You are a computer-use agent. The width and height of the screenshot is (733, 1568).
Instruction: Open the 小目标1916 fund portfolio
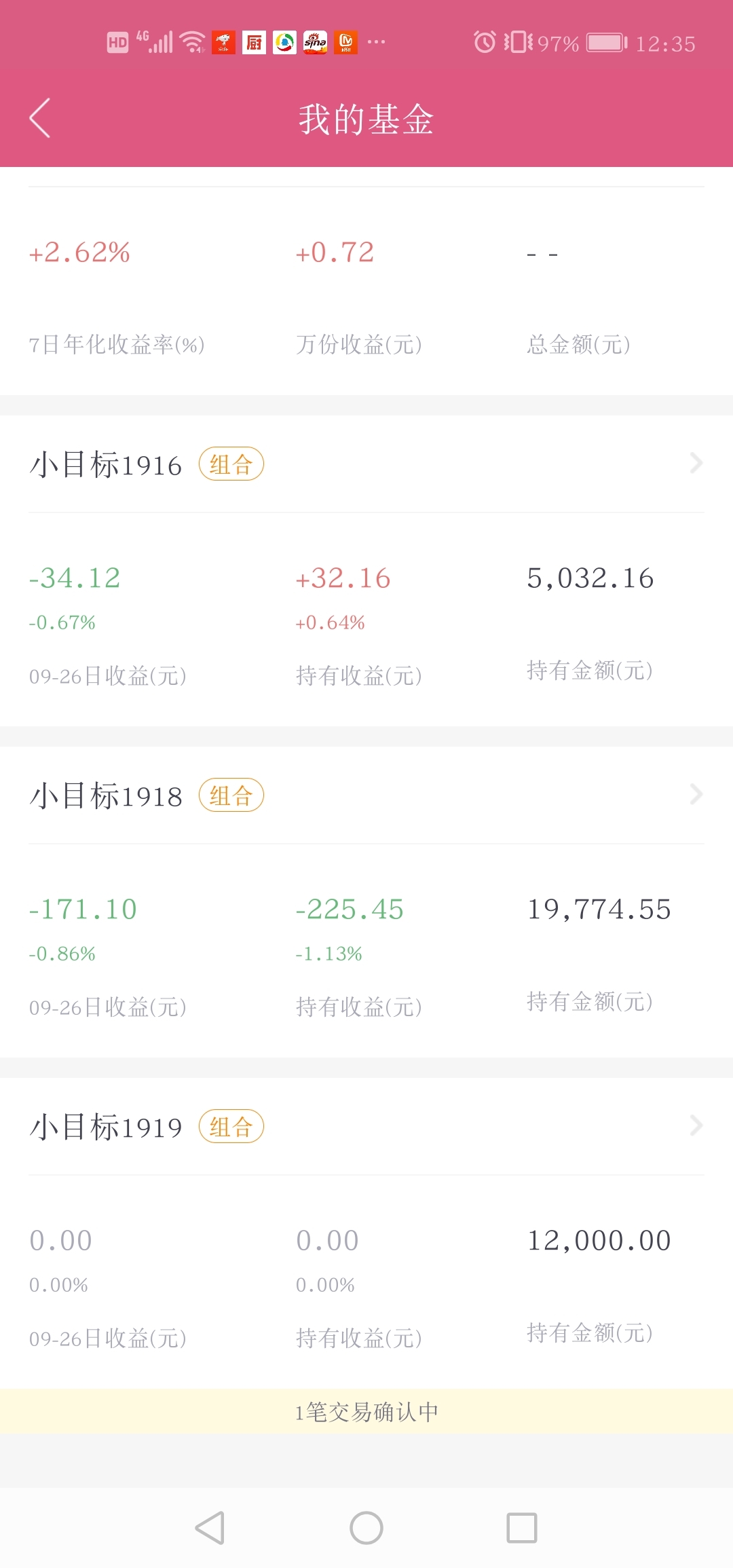366,464
